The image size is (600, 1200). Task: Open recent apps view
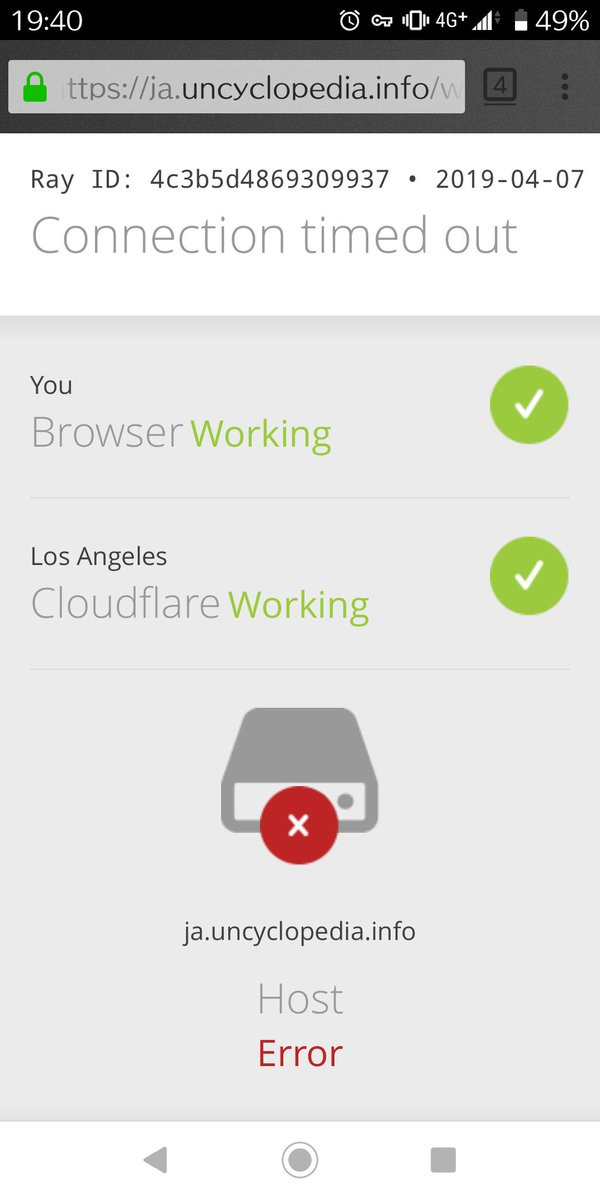(x=443, y=1160)
